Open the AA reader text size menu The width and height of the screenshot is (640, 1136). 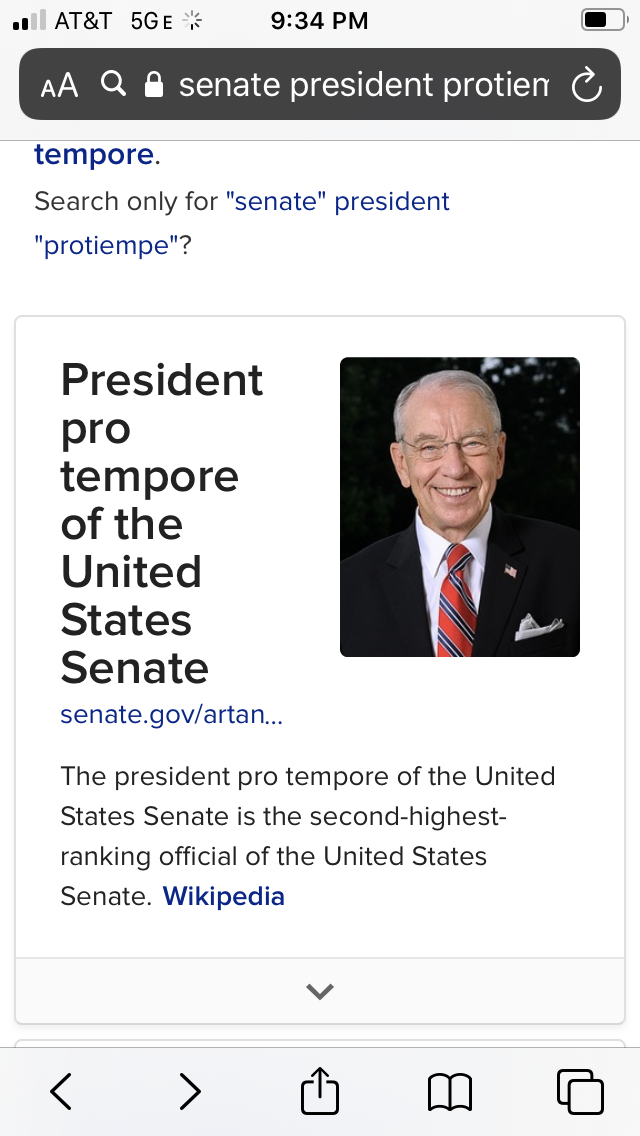59,85
